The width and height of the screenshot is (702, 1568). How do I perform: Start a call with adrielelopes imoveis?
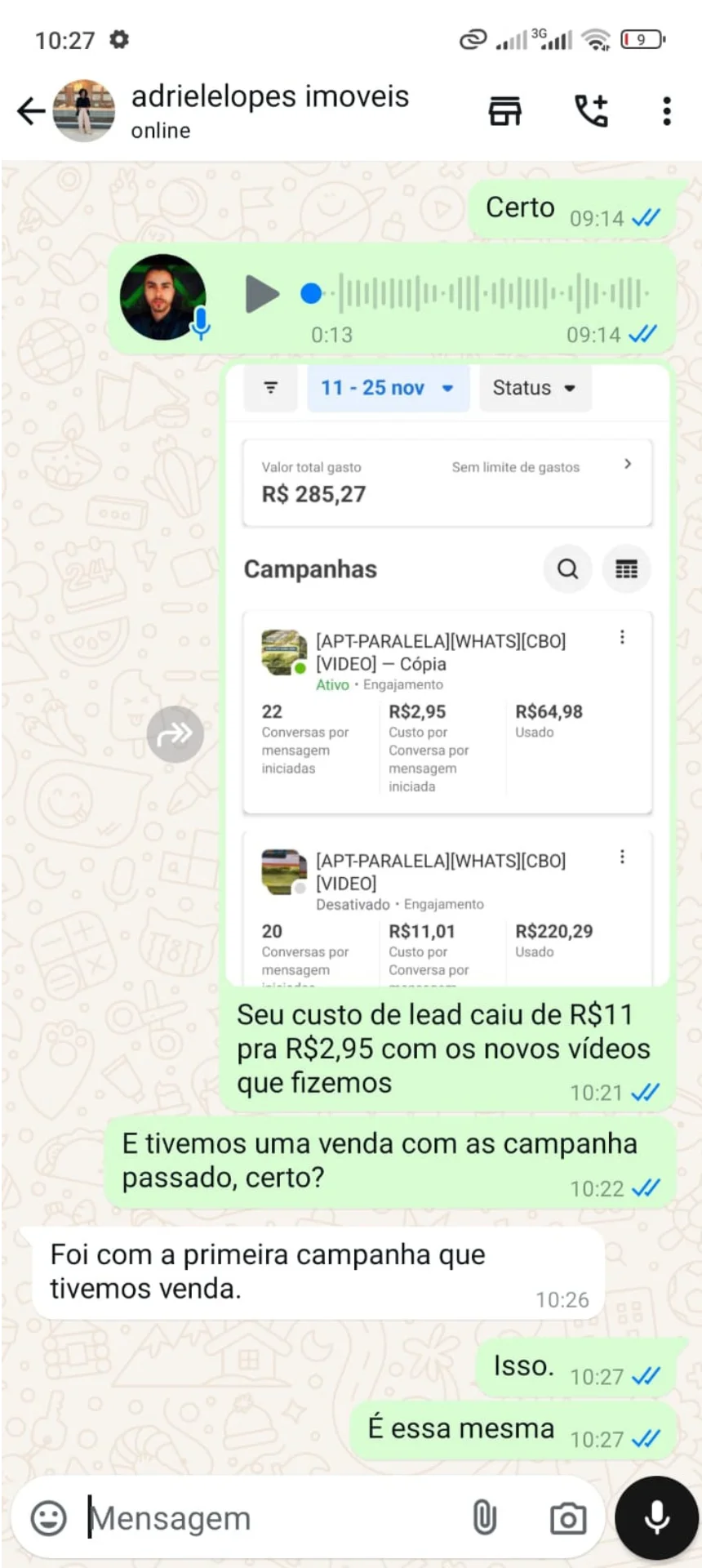click(x=591, y=111)
